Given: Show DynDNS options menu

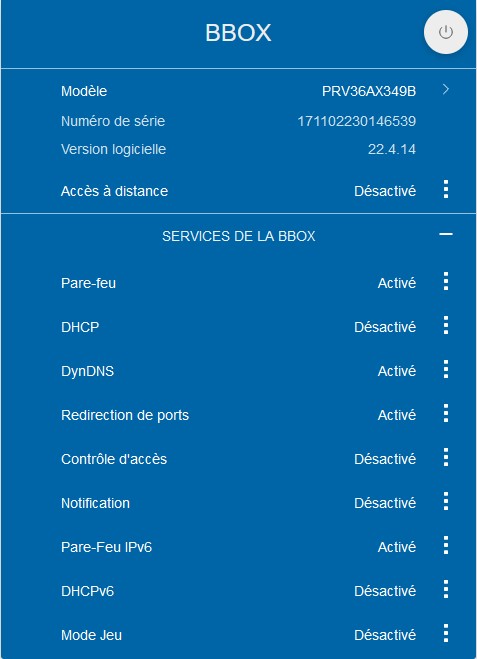Looking at the screenshot, I should click(445, 369).
